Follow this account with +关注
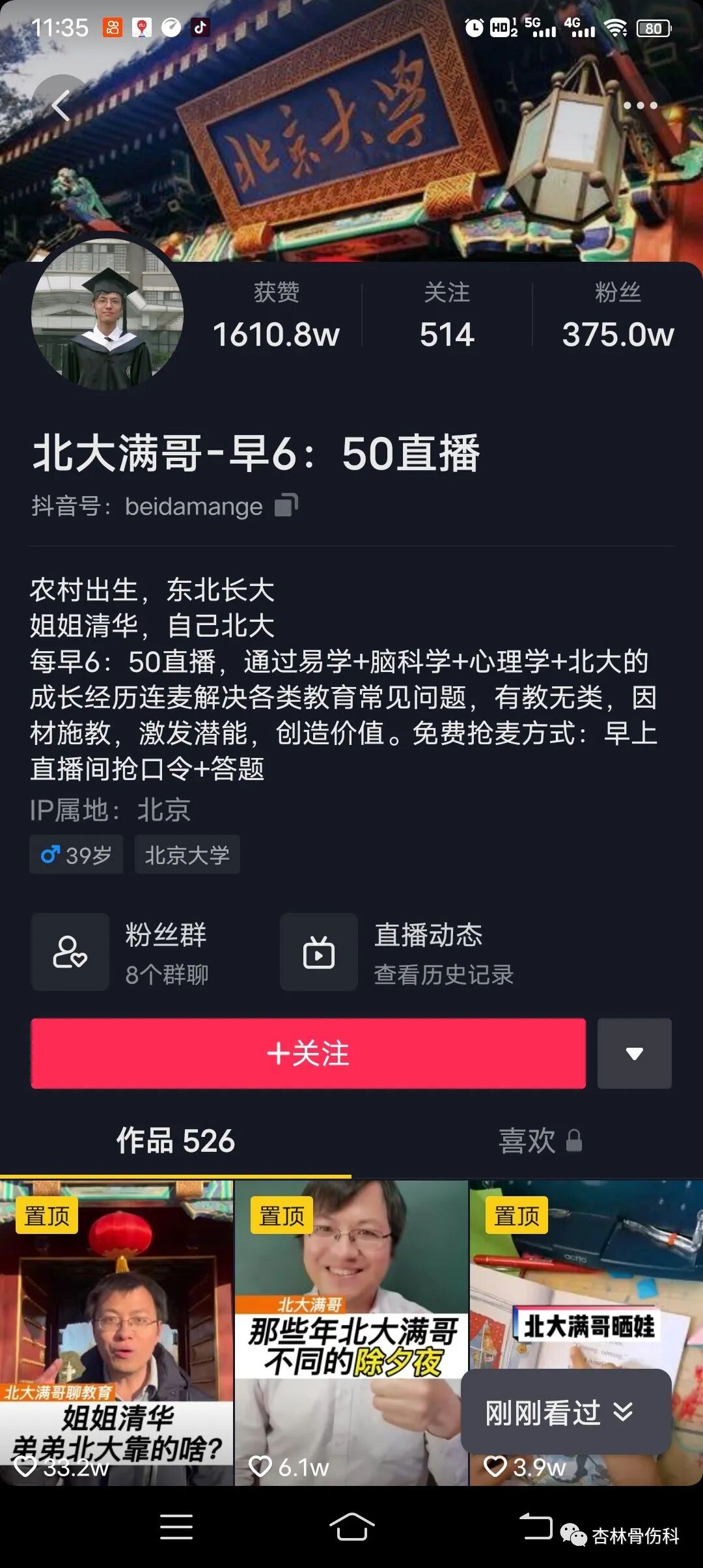Screen dimensions: 703x1568 [309, 1054]
